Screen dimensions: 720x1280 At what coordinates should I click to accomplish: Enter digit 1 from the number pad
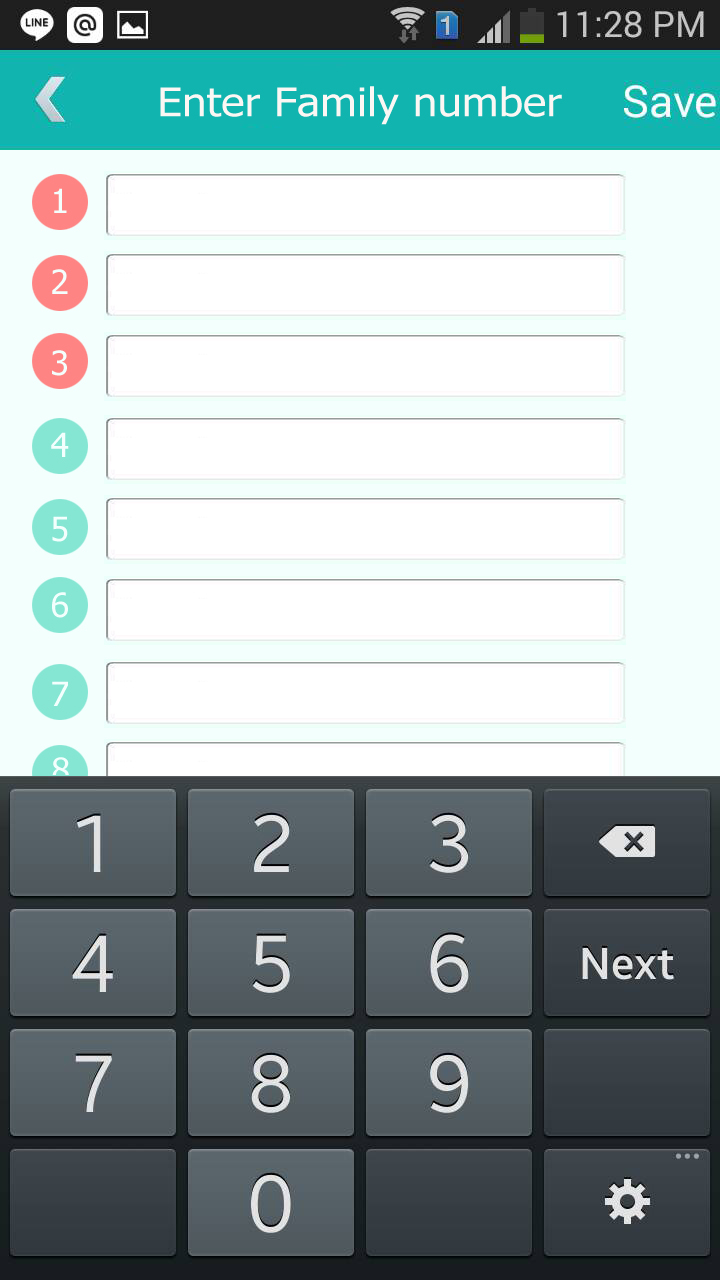[93, 842]
